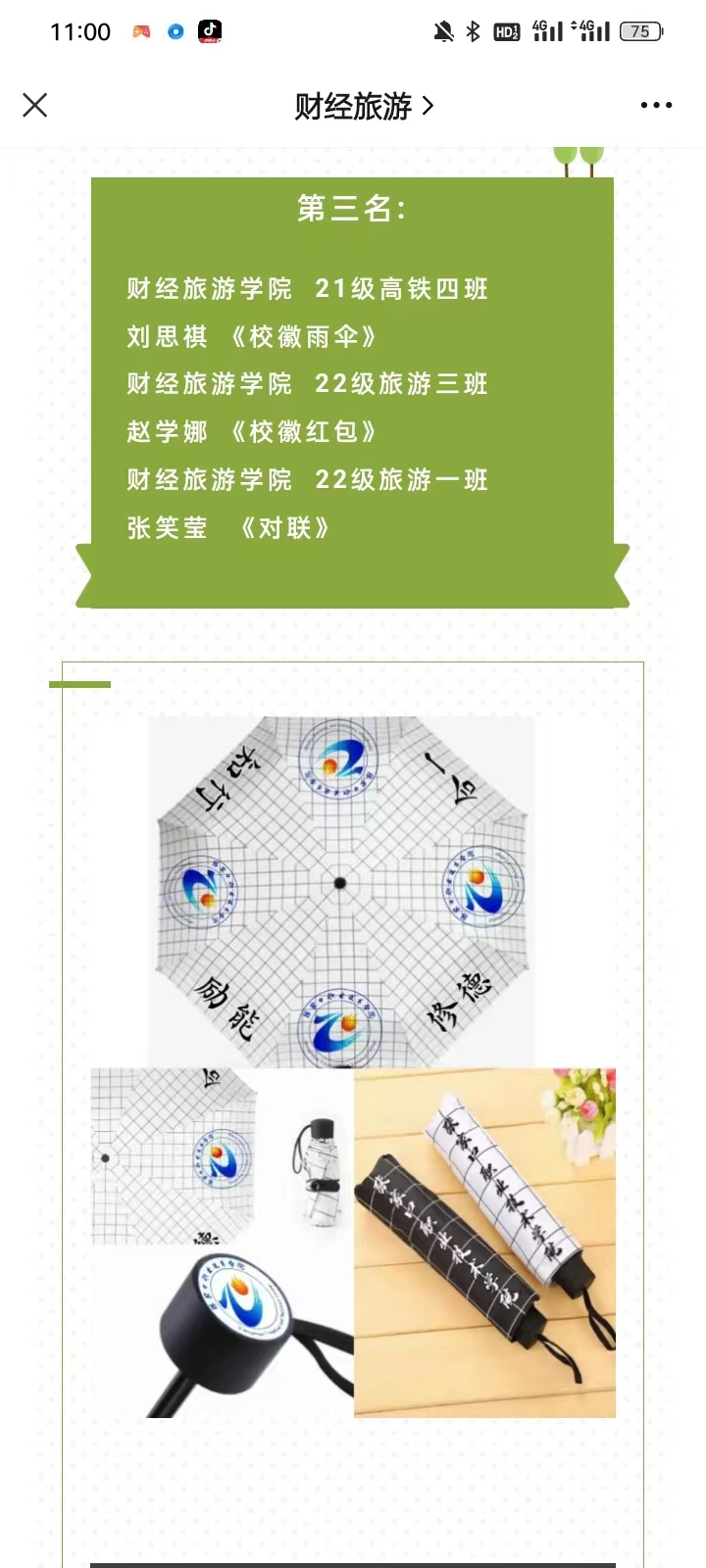Close the article page
The image size is (706, 1568).
(x=35, y=105)
